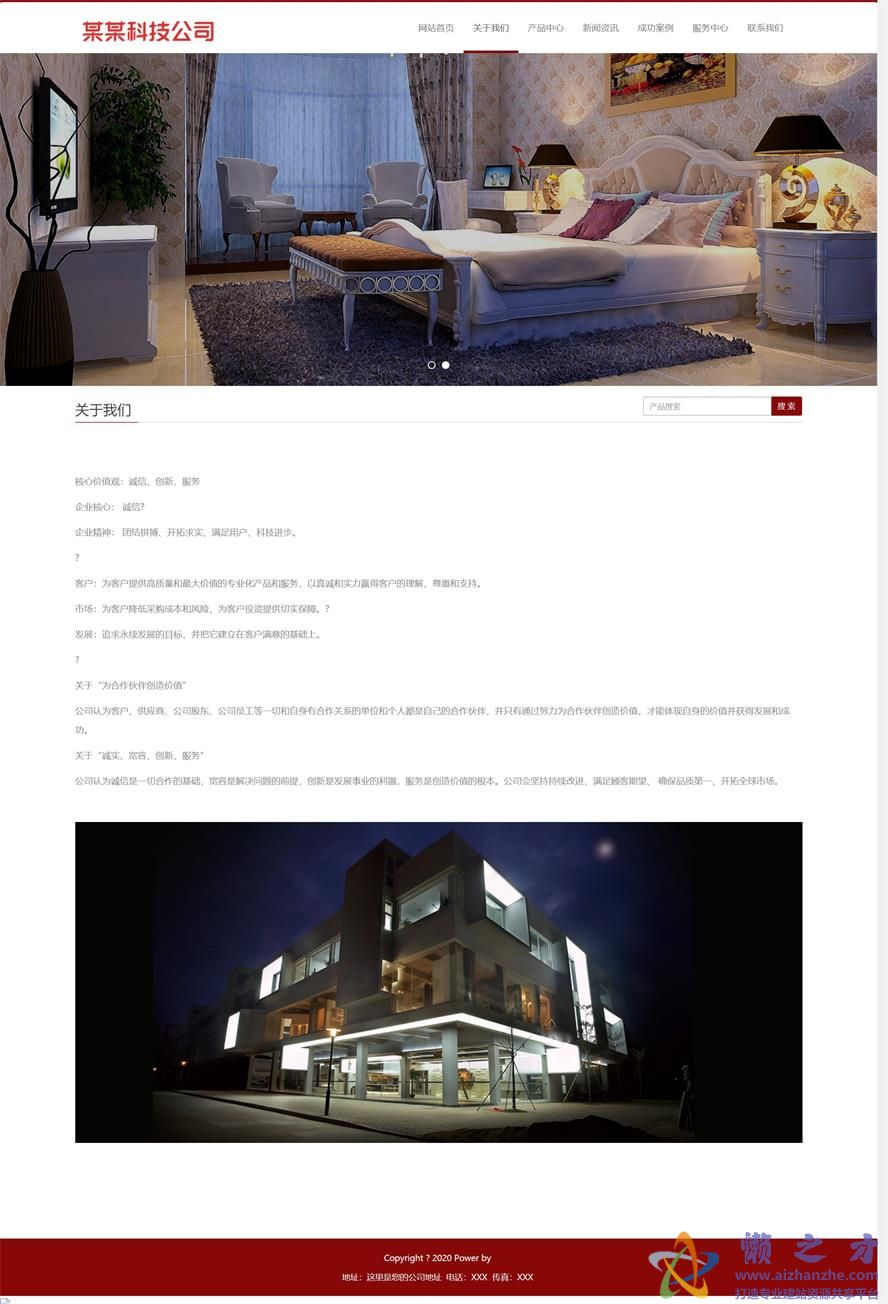Open the 新闻资讯 section
Viewport: 888px width, 1304px height.
tap(600, 28)
